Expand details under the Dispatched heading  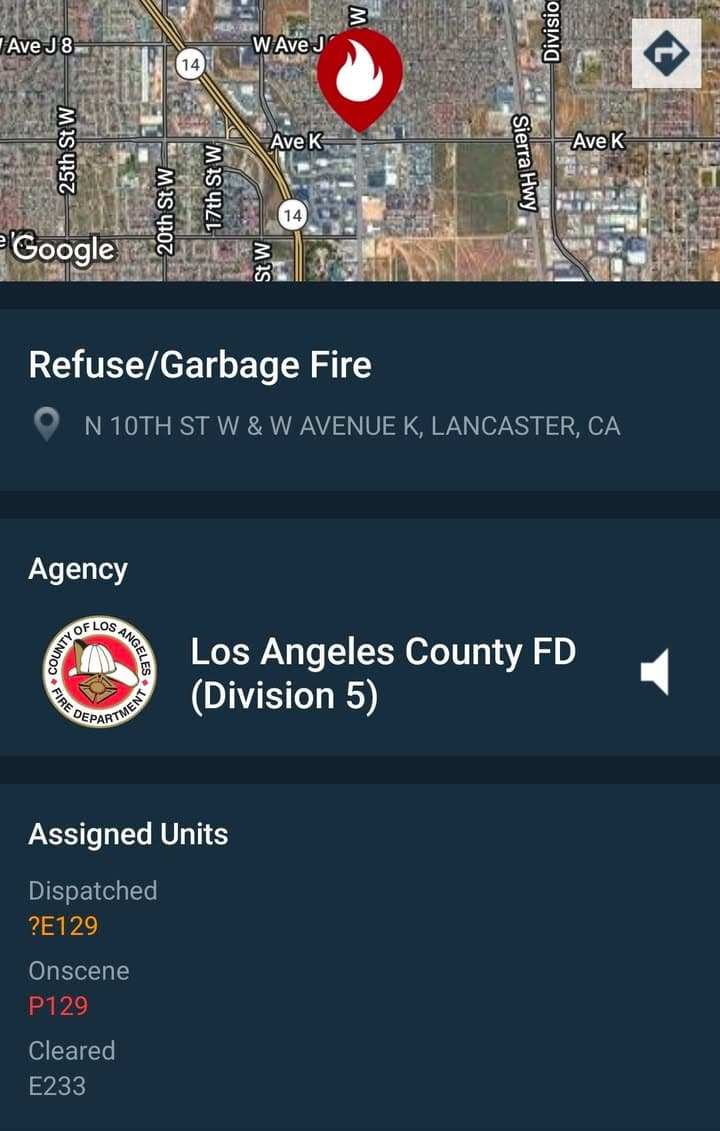pyautogui.click(x=93, y=890)
